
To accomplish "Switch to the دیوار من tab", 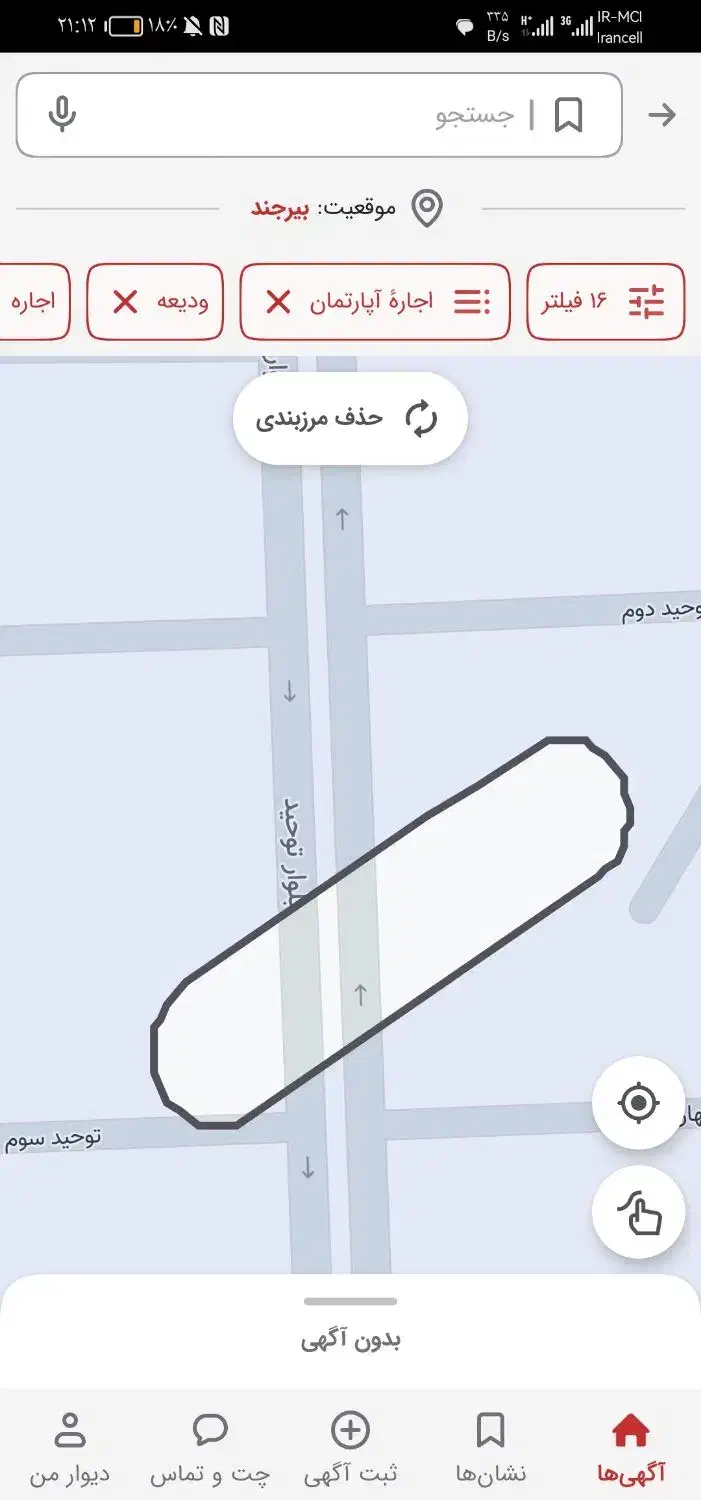I will point(70,1447).
